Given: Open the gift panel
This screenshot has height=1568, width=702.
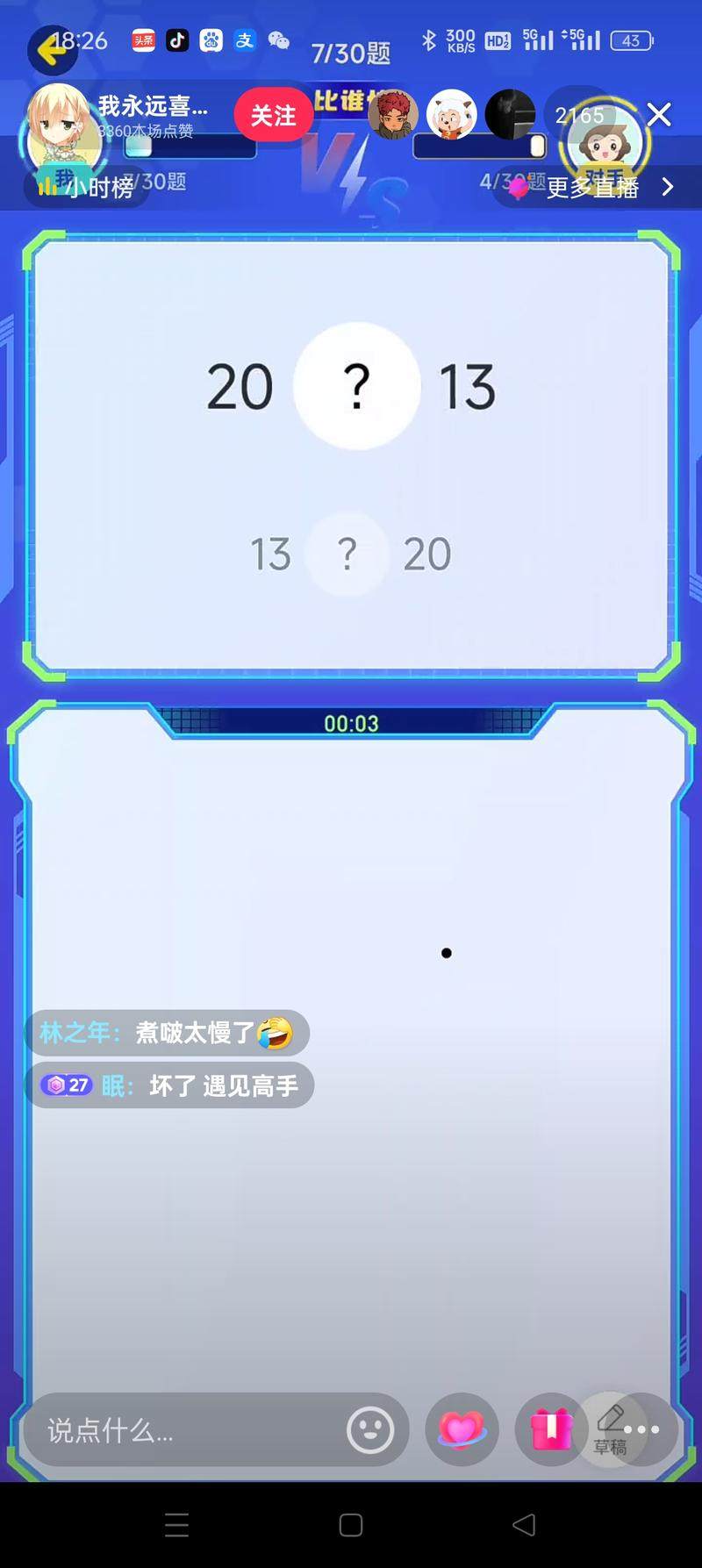Looking at the screenshot, I should tap(551, 1430).
